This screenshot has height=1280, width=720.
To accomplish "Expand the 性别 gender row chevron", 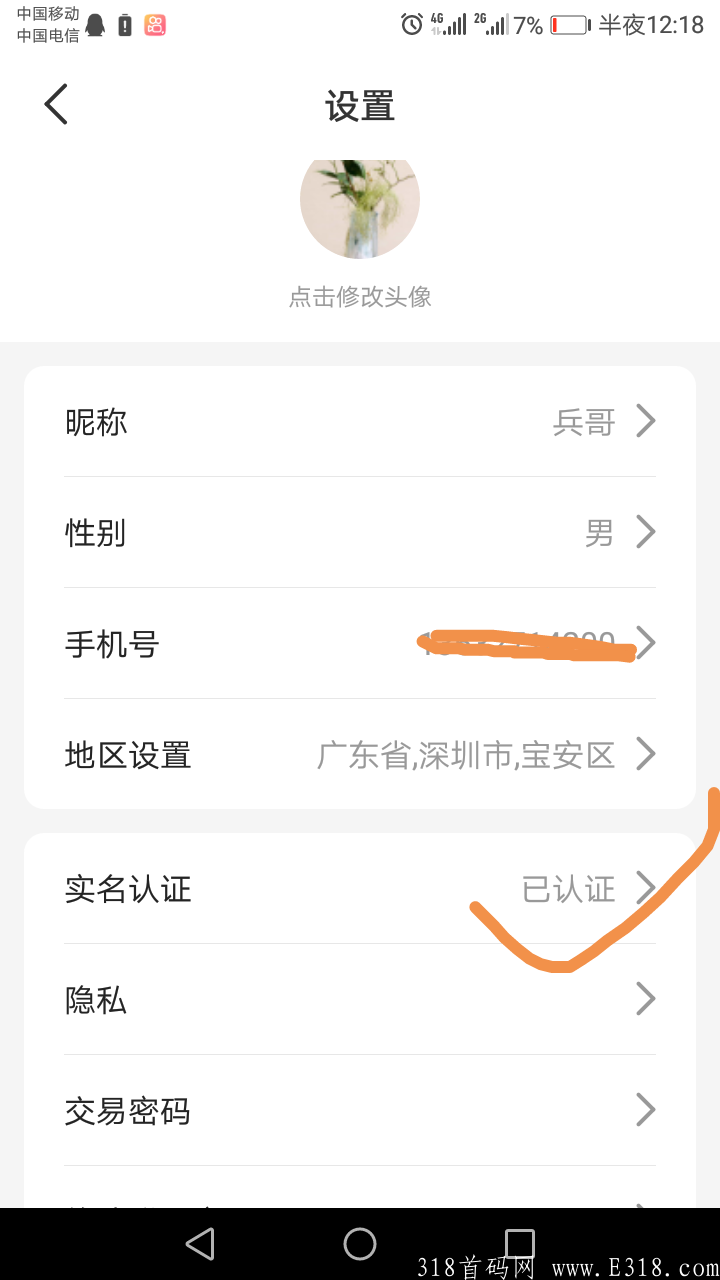I will click(x=646, y=532).
